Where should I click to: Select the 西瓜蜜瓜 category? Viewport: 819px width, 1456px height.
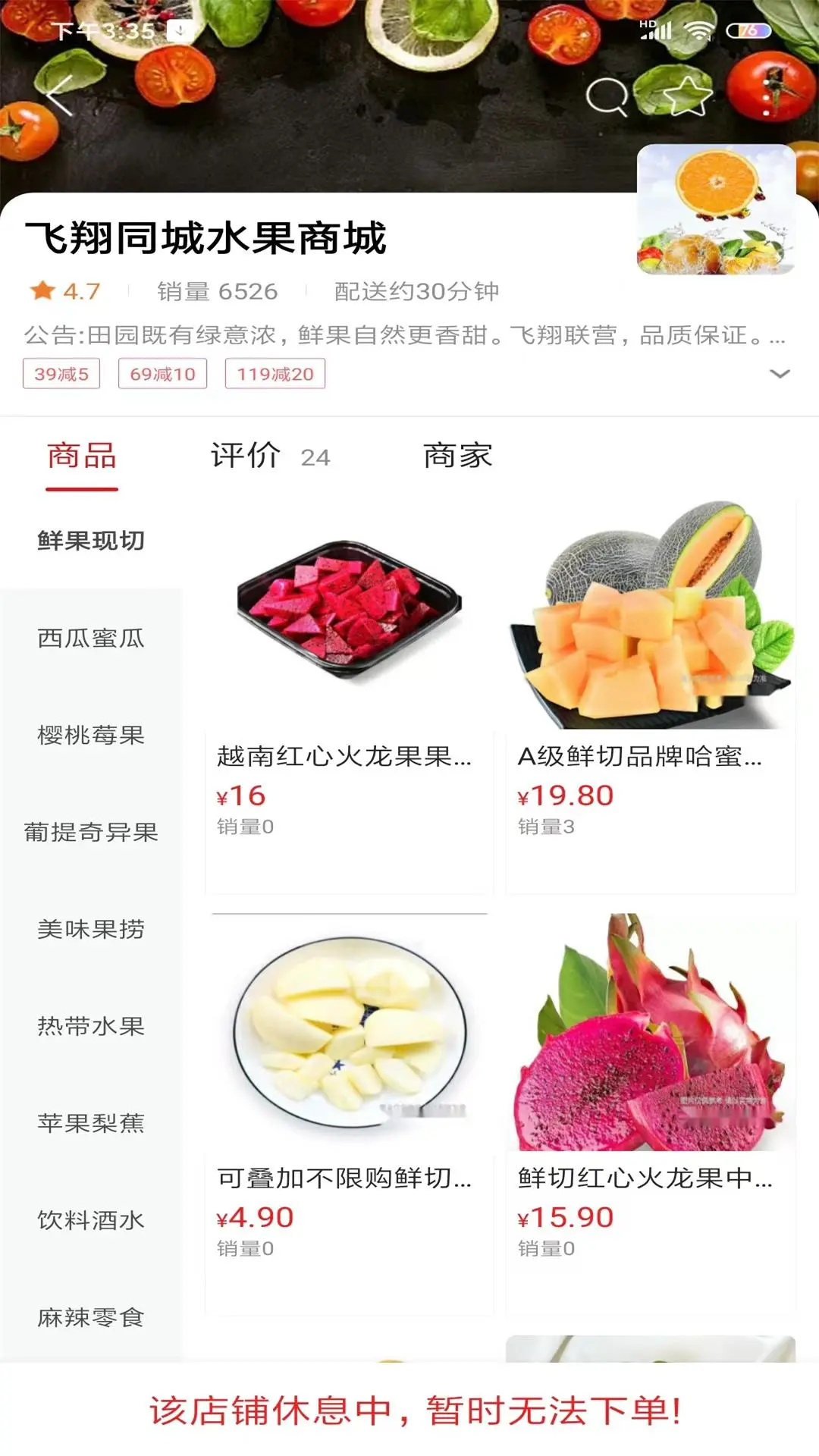coord(91,639)
